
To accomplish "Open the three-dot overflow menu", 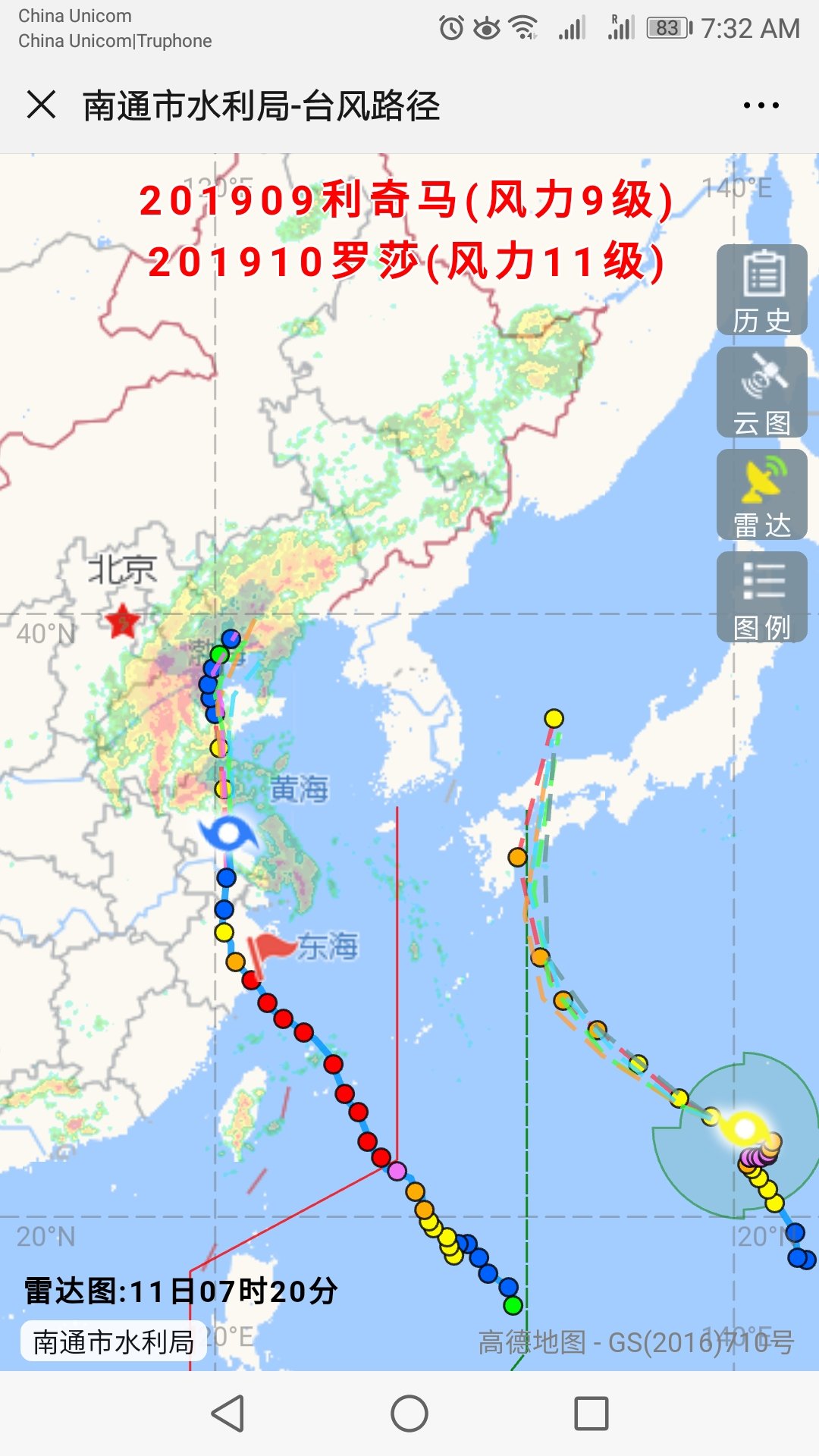I will pos(761,105).
